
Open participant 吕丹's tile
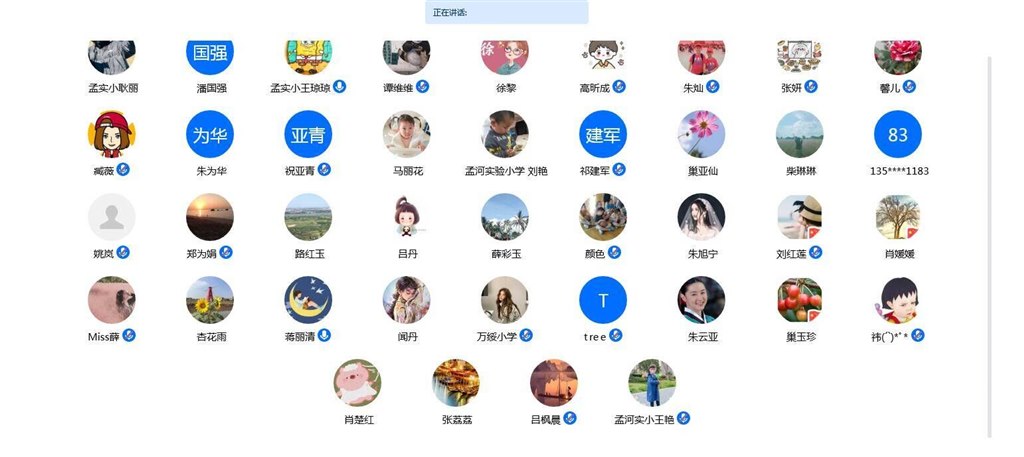[407, 217]
